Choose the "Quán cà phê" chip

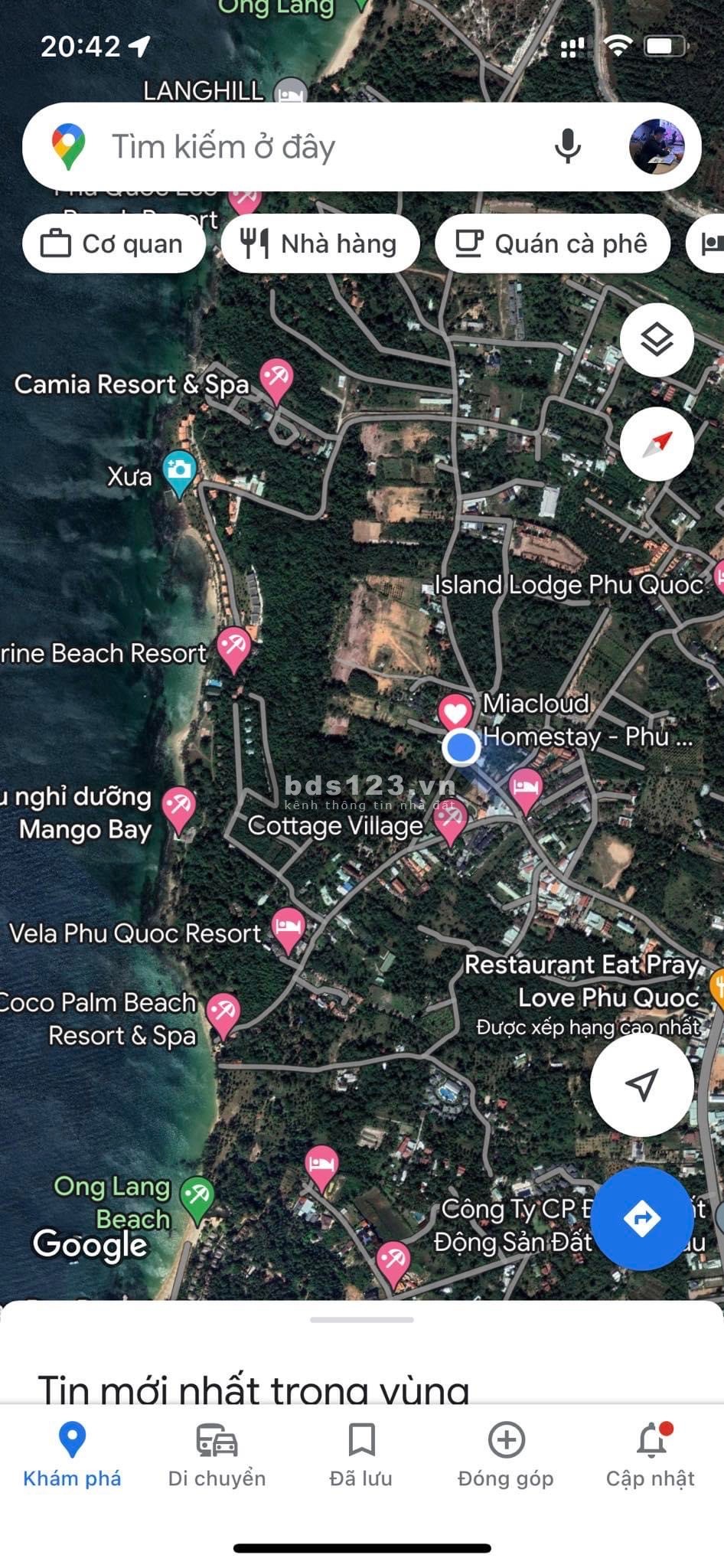point(552,244)
